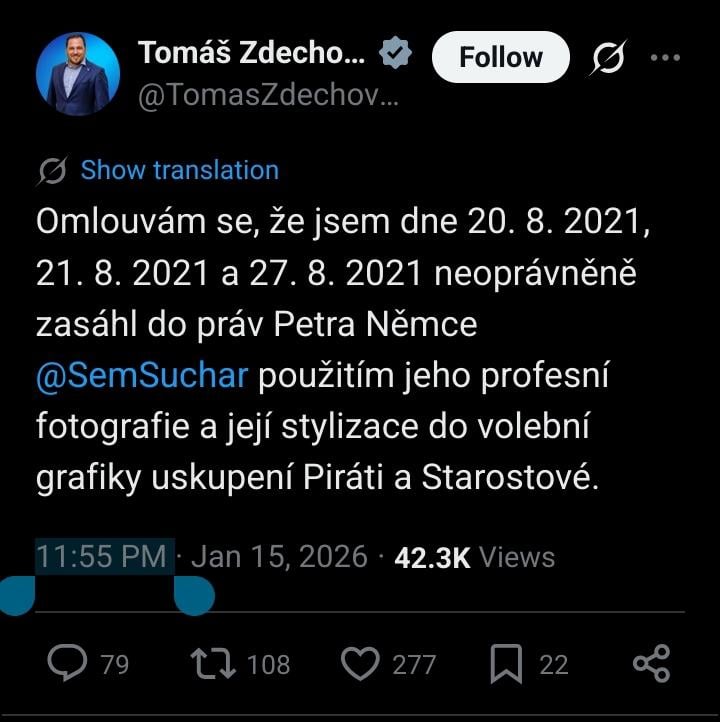Like the post with 277 likes
The width and height of the screenshot is (720, 722).
(x=360, y=664)
